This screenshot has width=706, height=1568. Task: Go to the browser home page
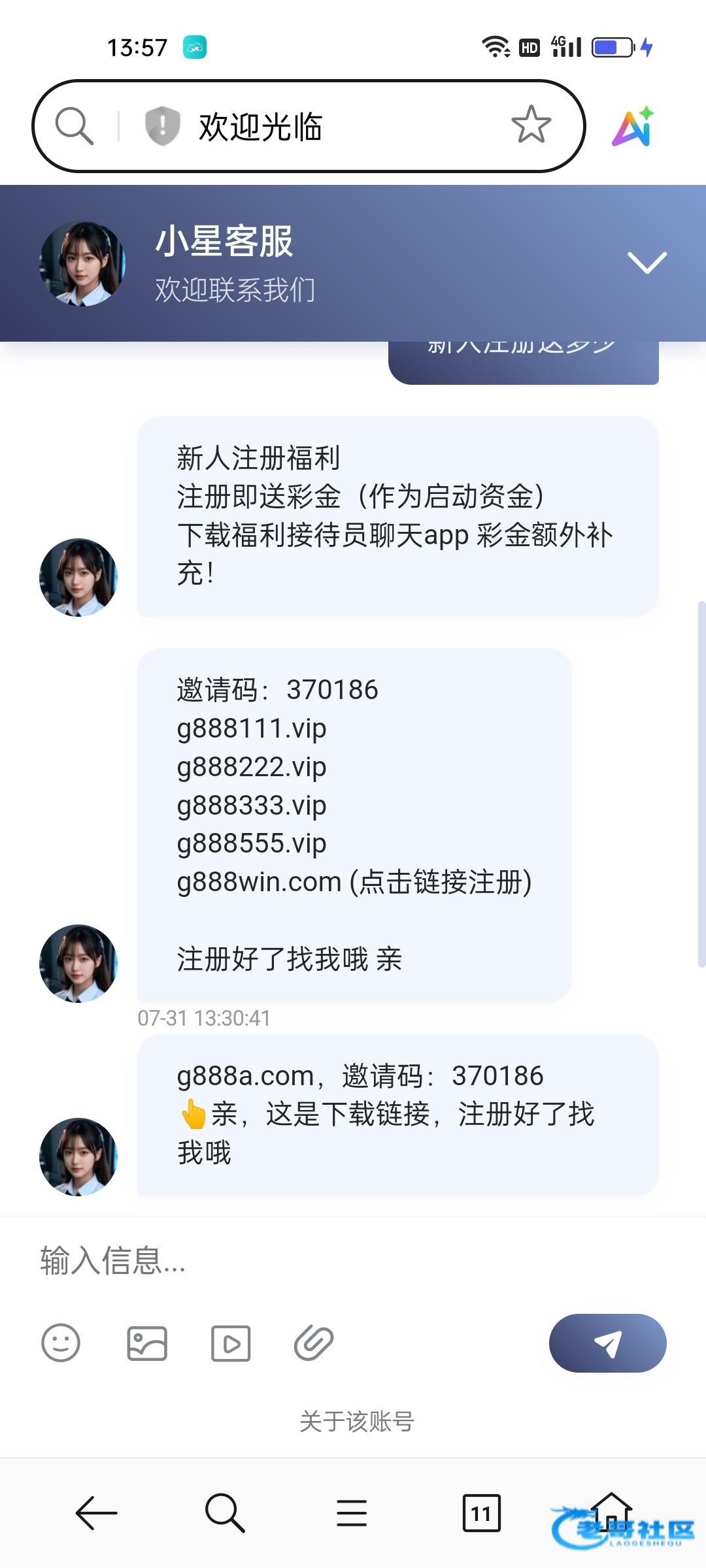pyautogui.click(x=611, y=1511)
